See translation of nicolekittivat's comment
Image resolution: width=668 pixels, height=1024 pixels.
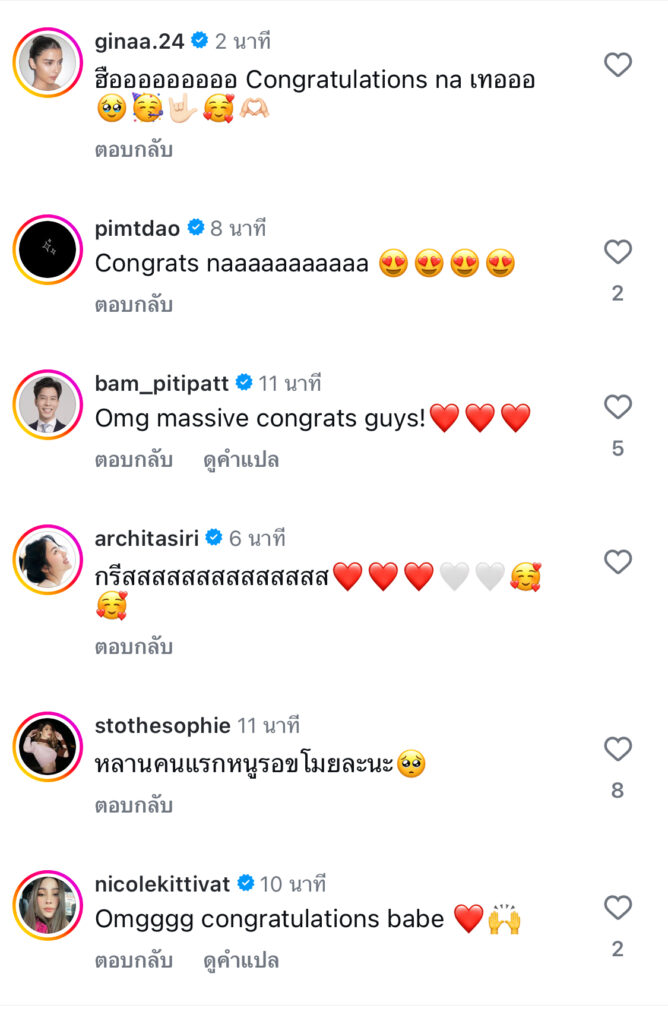[241, 961]
